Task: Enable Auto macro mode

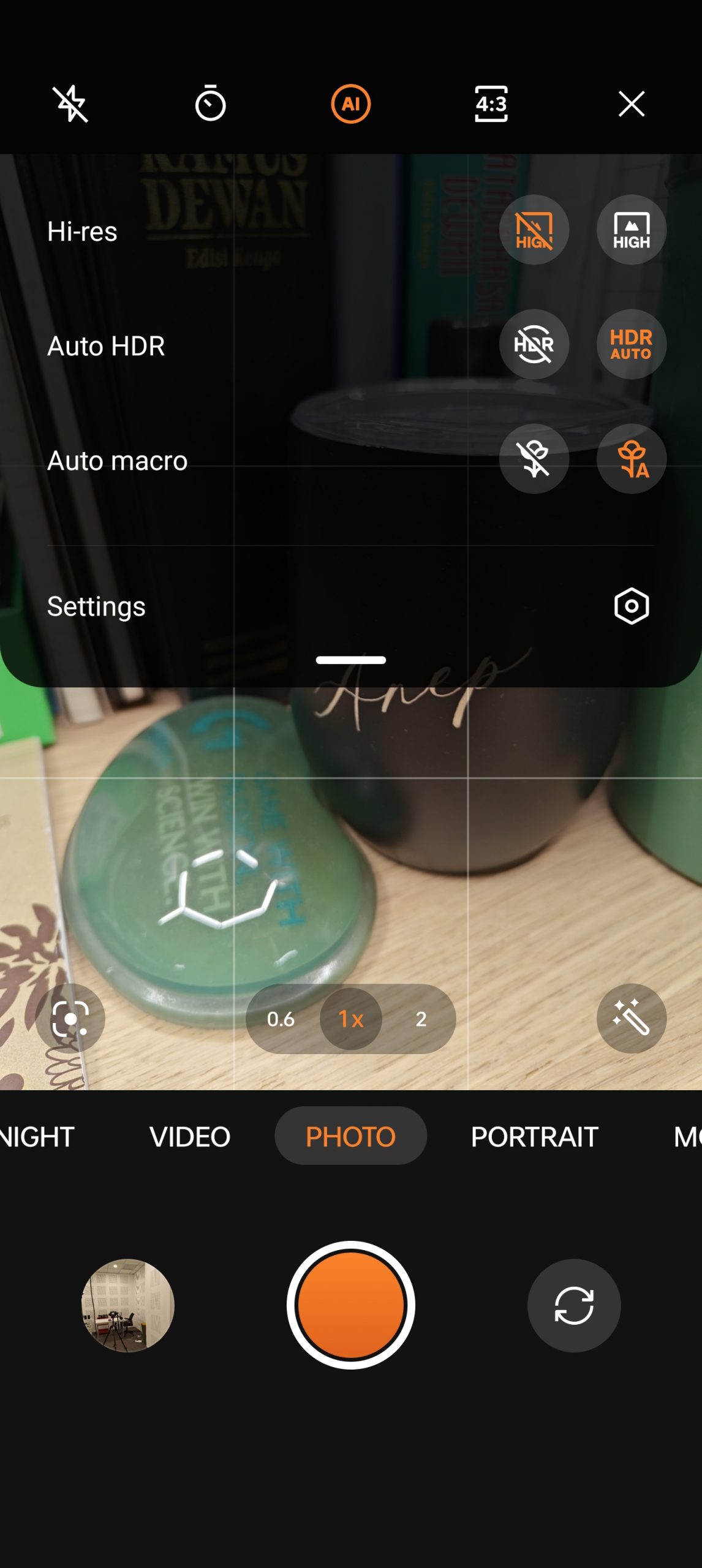Action: click(631, 459)
